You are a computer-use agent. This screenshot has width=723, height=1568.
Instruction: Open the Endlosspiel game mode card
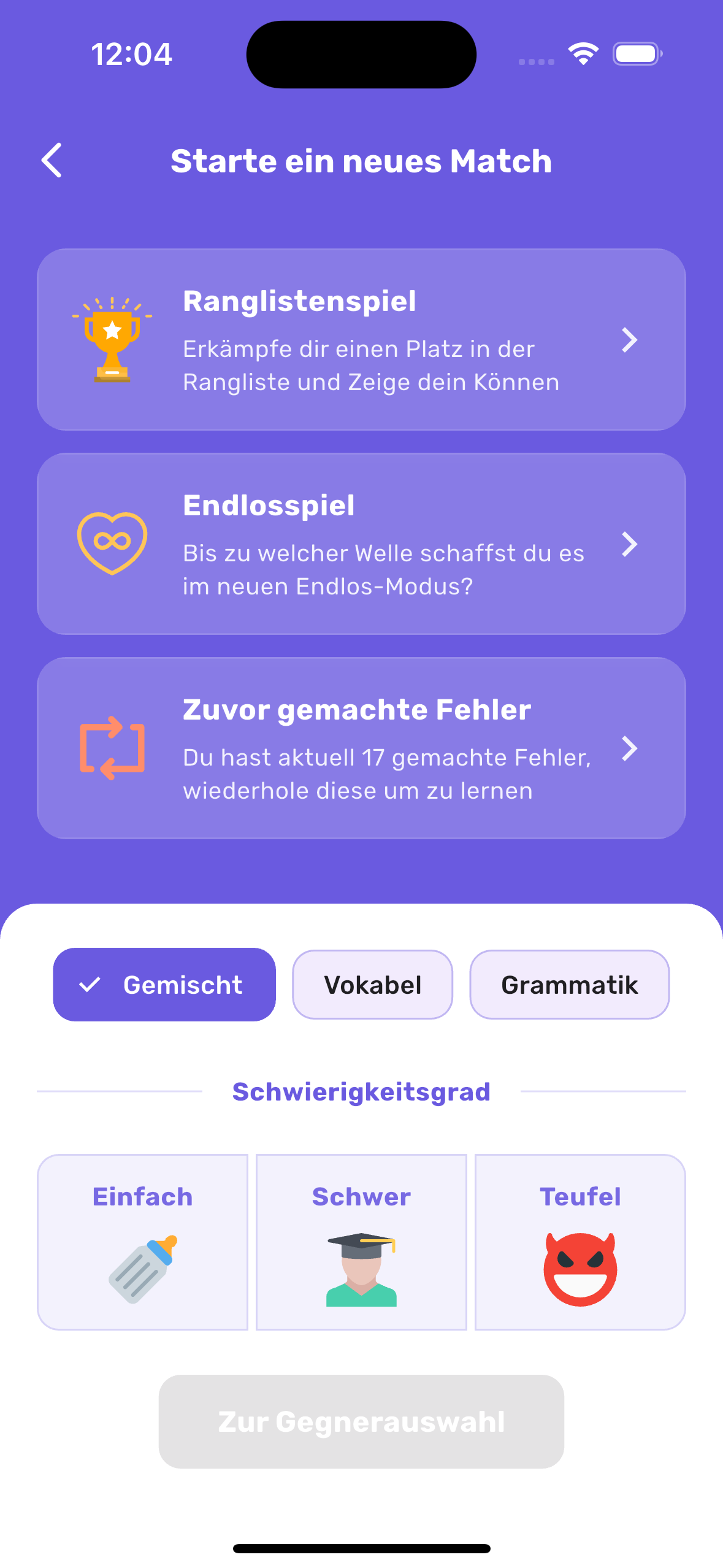pyautogui.click(x=361, y=544)
